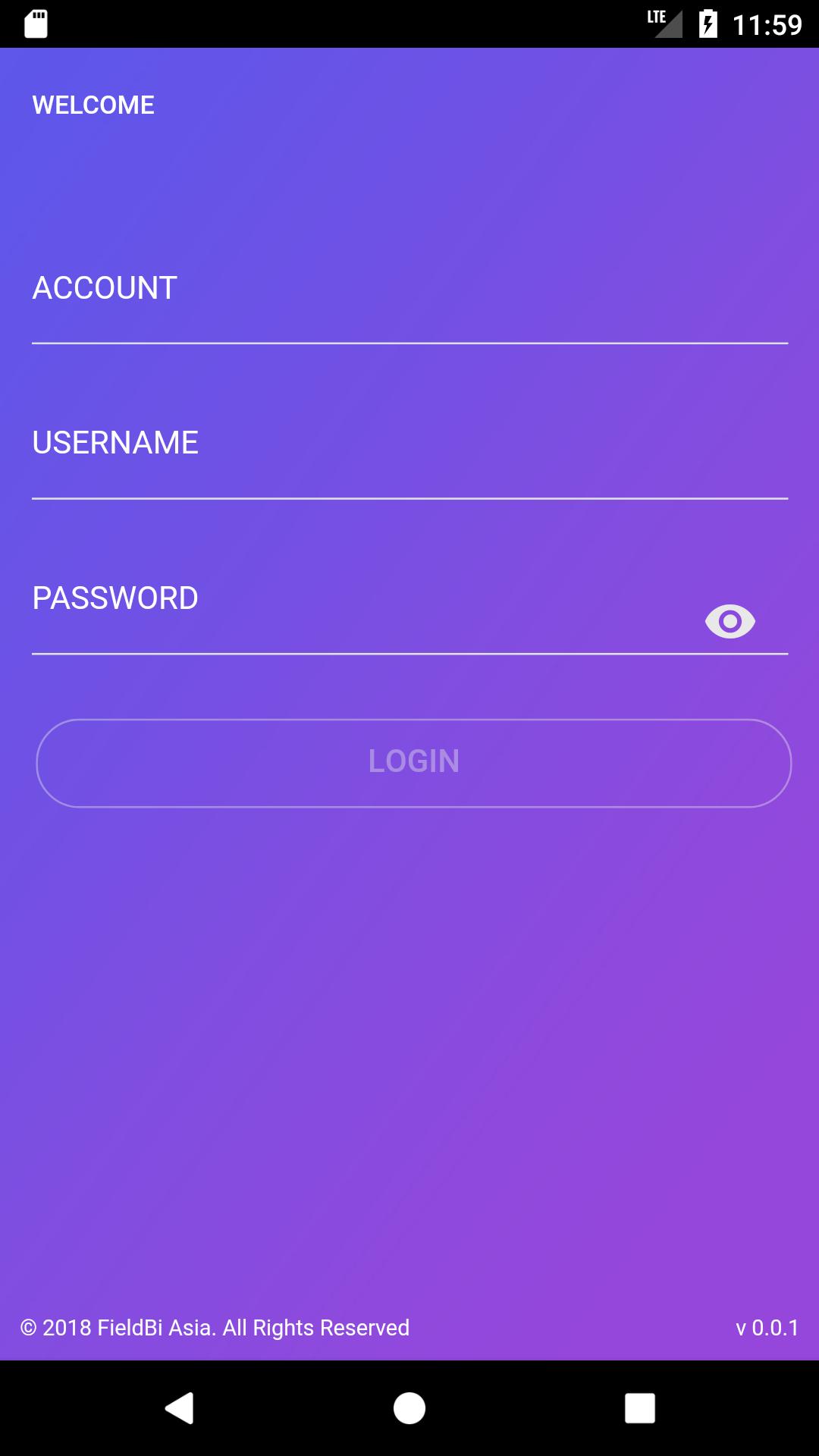The height and width of the screenshot is (1456, 819).
Task: Tap the Login button
Action: pos(413,762)
